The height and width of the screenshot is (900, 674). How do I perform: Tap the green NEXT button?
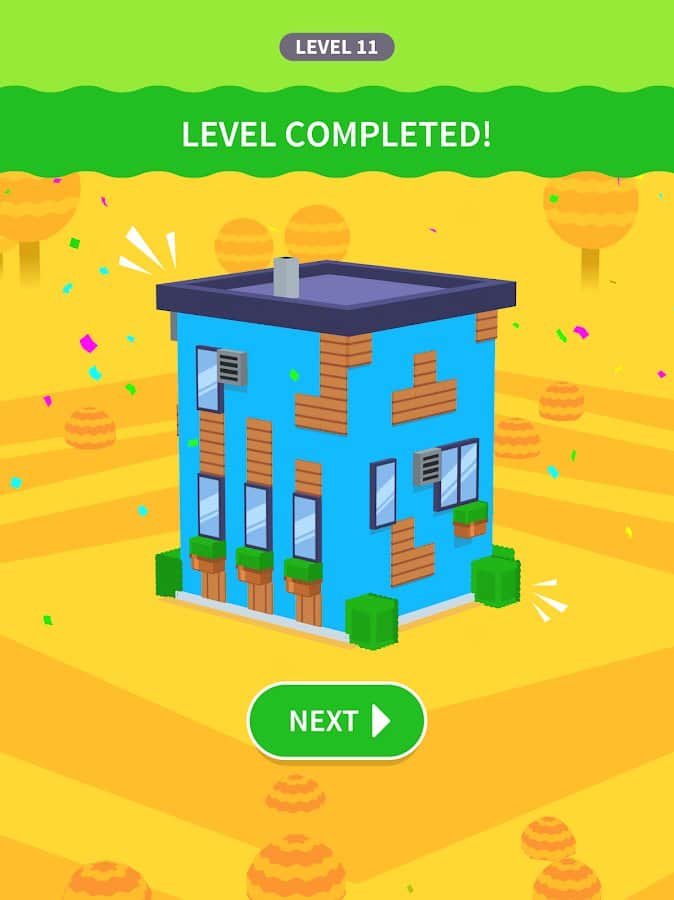coord(337,721)
